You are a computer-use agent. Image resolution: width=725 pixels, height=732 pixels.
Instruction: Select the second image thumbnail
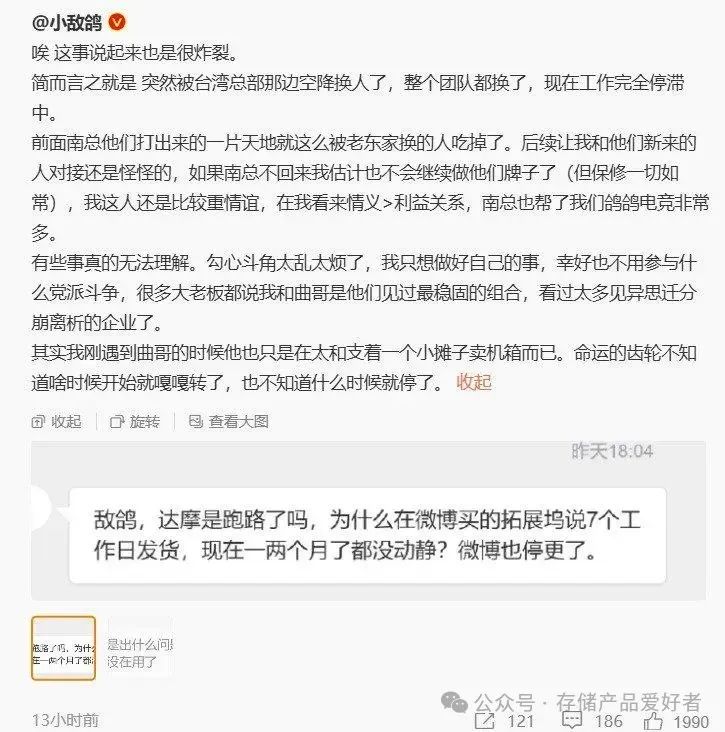click(x=139, y=649)
